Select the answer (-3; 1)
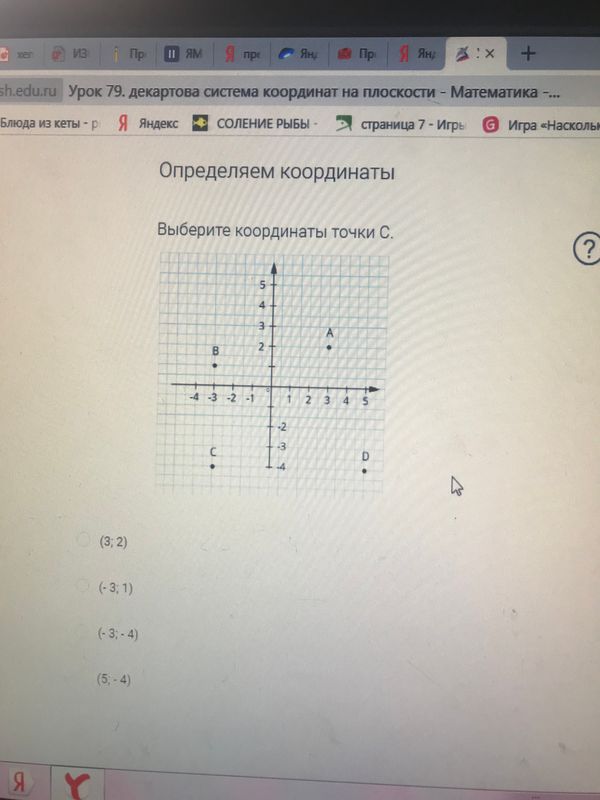 [x=85, y=588]
